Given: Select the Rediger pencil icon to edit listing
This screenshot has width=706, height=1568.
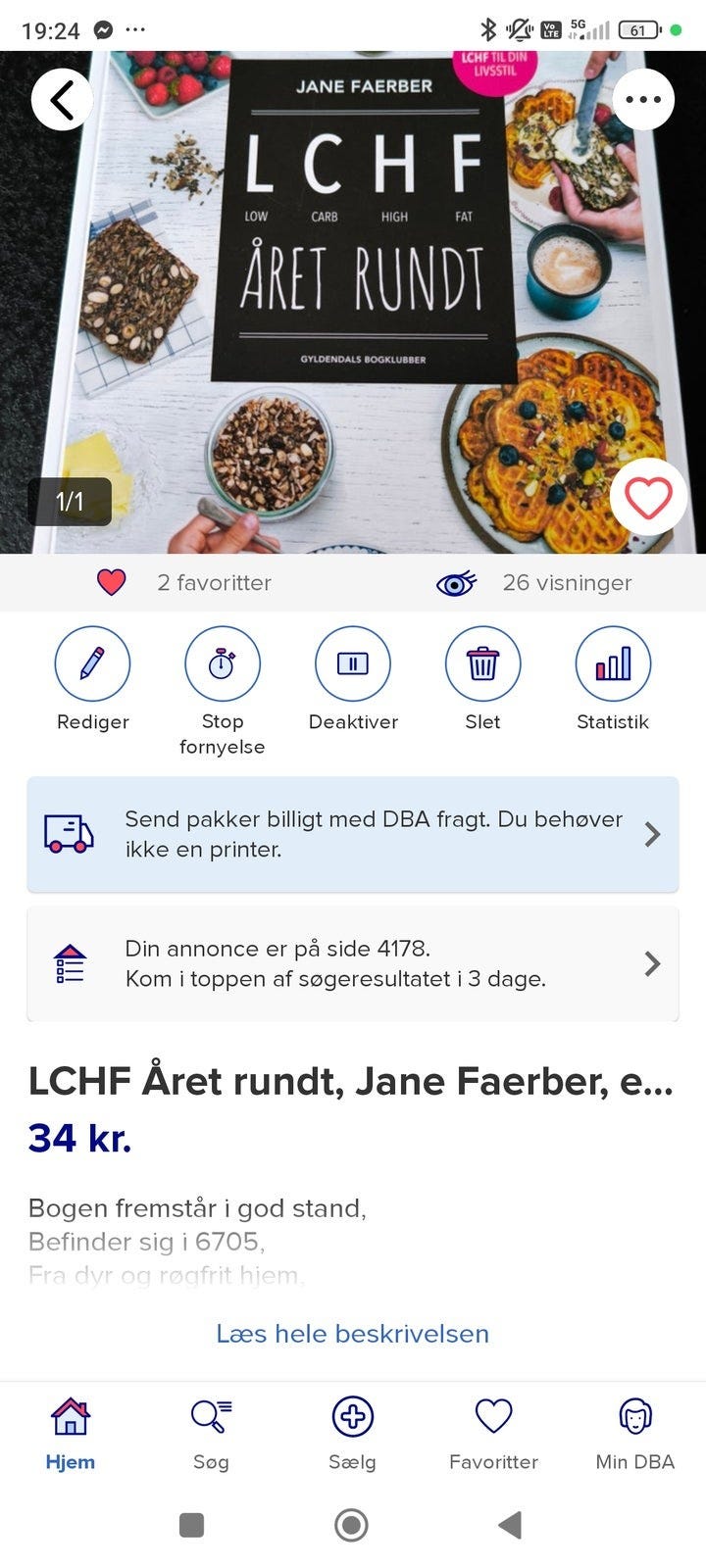Looking at the screenshot, I should (x=93, y=663).
